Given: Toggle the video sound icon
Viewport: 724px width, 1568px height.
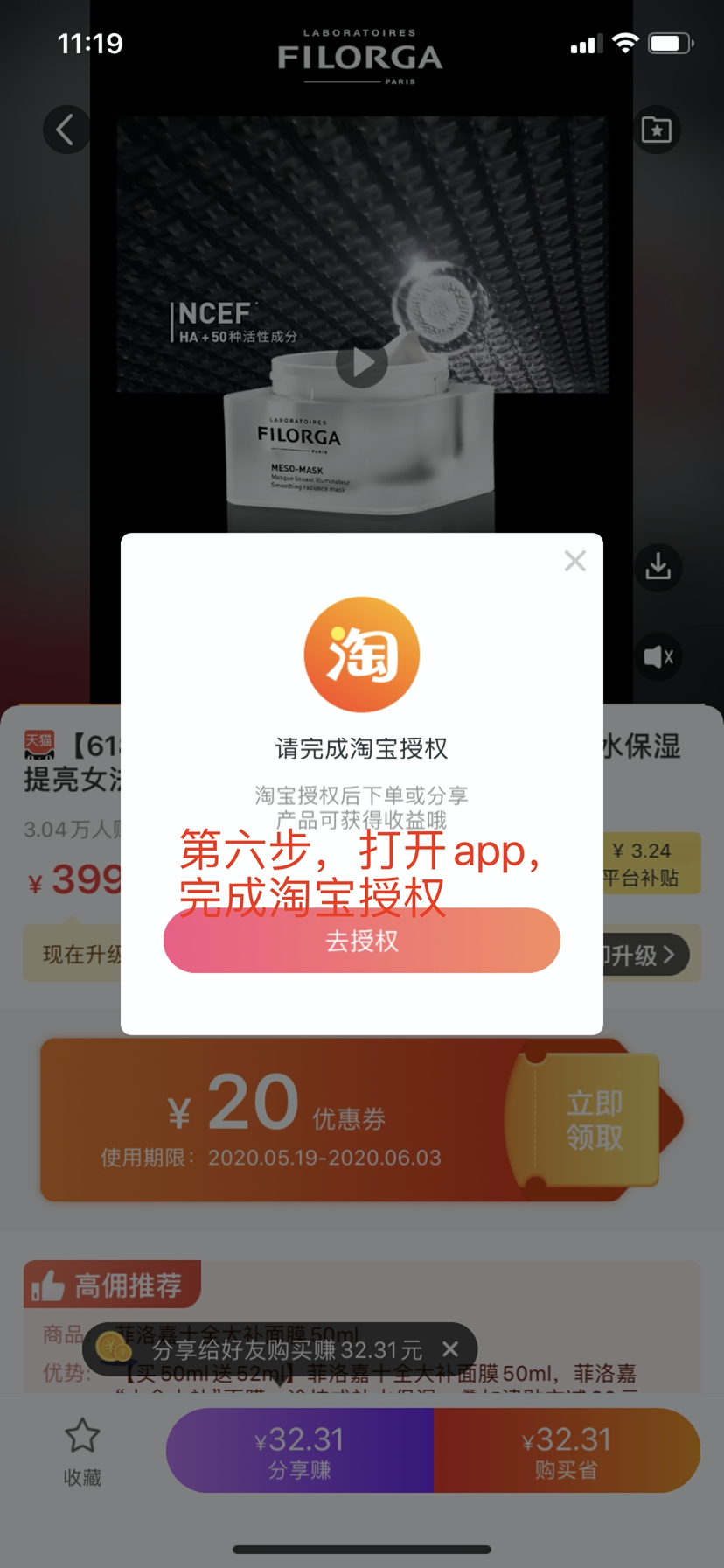Looking at the screenshot, I should (658, 656).
